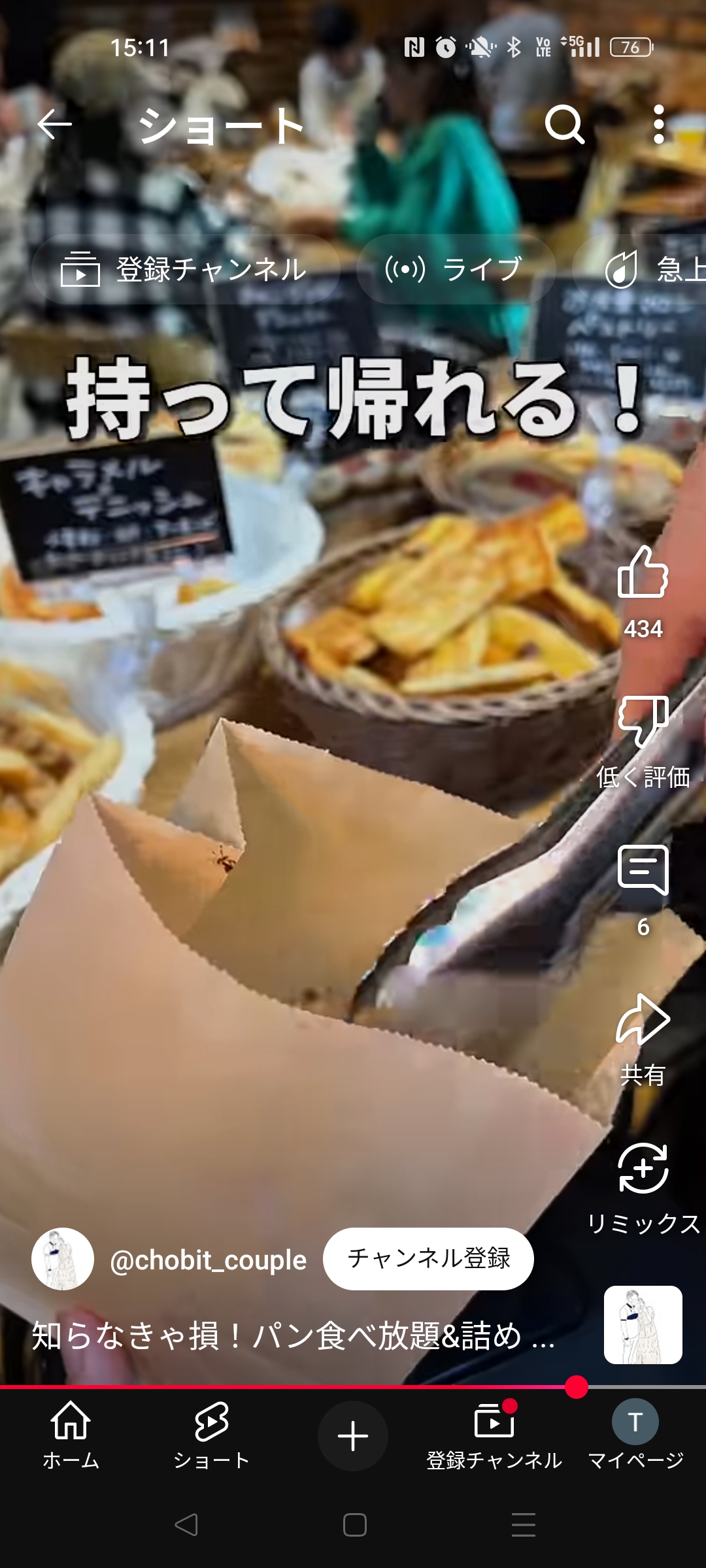Tap the system back navigation button
The height and width of the screenshot is (1568, 706).
click(186, 1525)
